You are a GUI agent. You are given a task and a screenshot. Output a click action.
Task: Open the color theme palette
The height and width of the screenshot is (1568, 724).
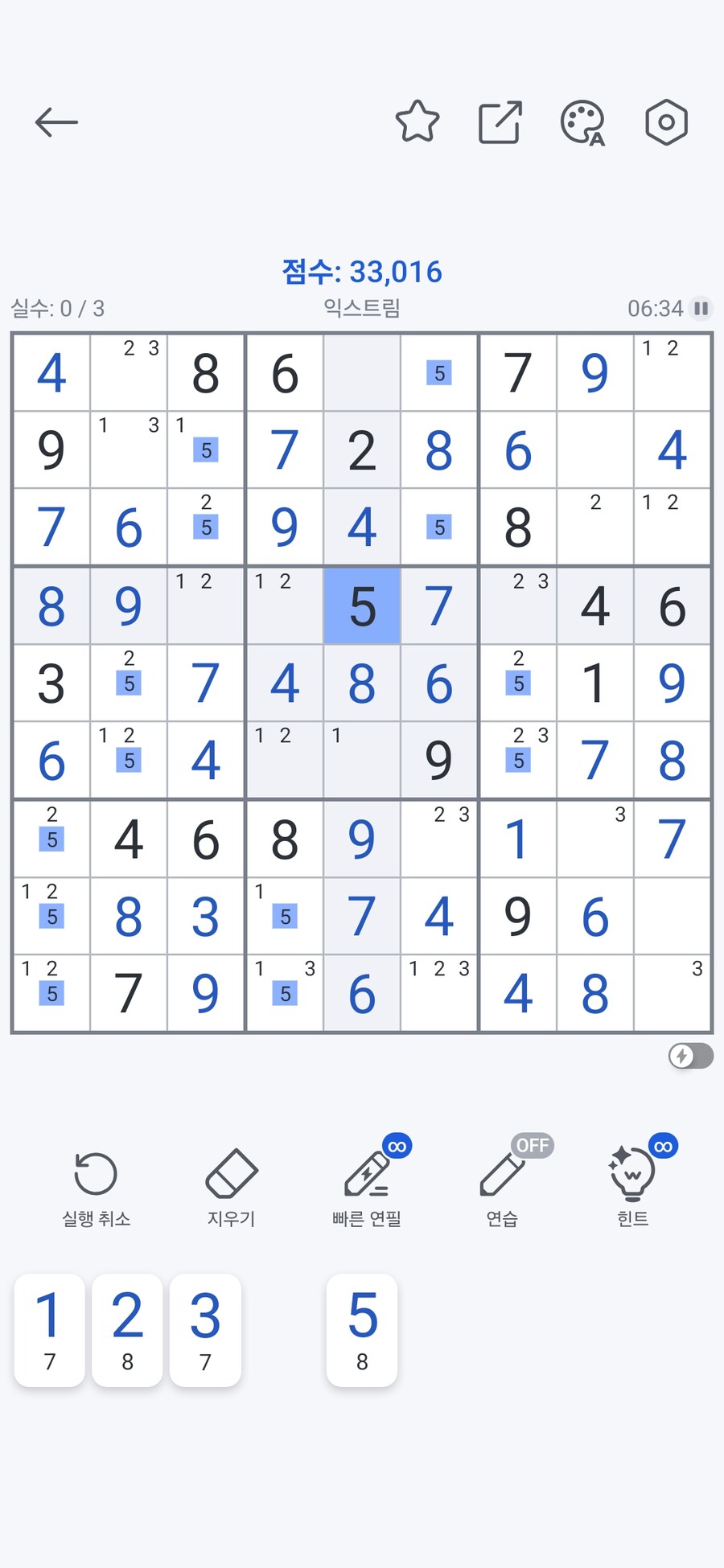tap(582, 123)
